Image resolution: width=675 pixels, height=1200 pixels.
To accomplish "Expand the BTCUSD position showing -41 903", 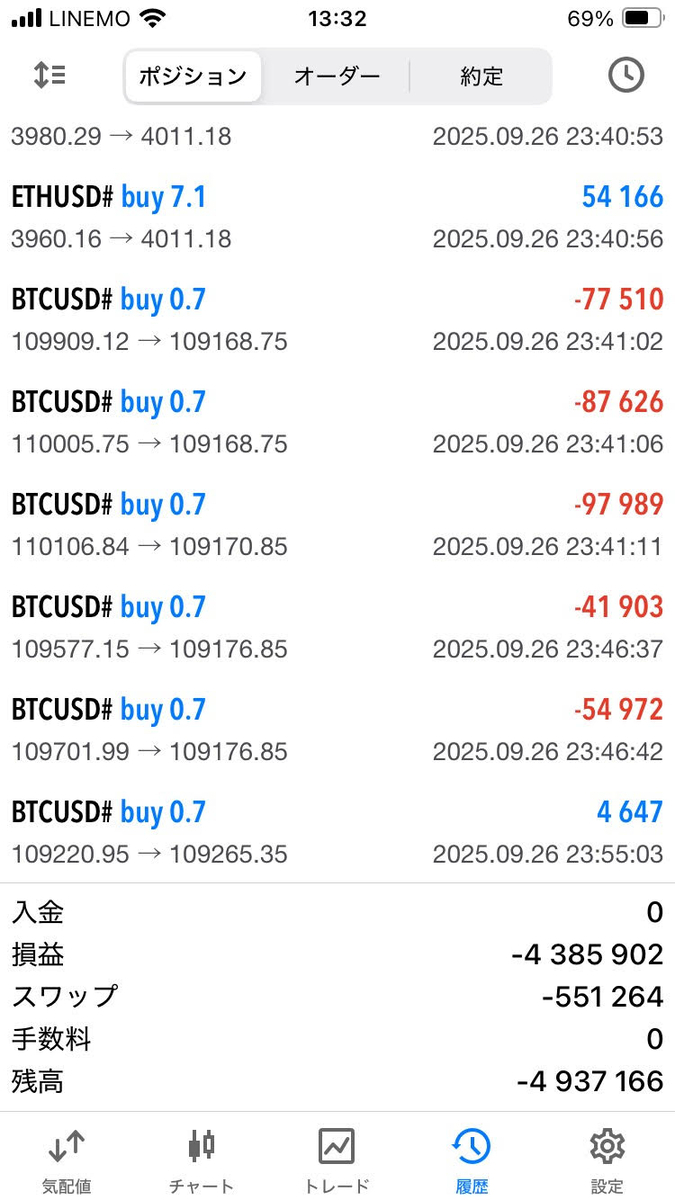I will 337,627.
